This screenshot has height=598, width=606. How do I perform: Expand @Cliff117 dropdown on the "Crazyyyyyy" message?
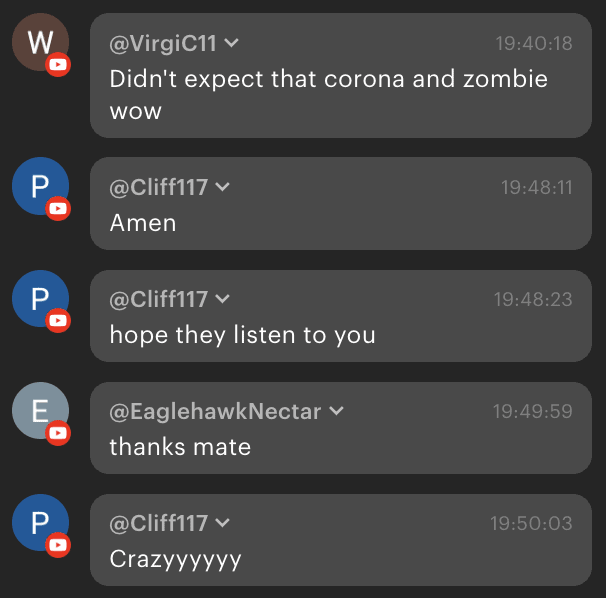tap(223, 524)
